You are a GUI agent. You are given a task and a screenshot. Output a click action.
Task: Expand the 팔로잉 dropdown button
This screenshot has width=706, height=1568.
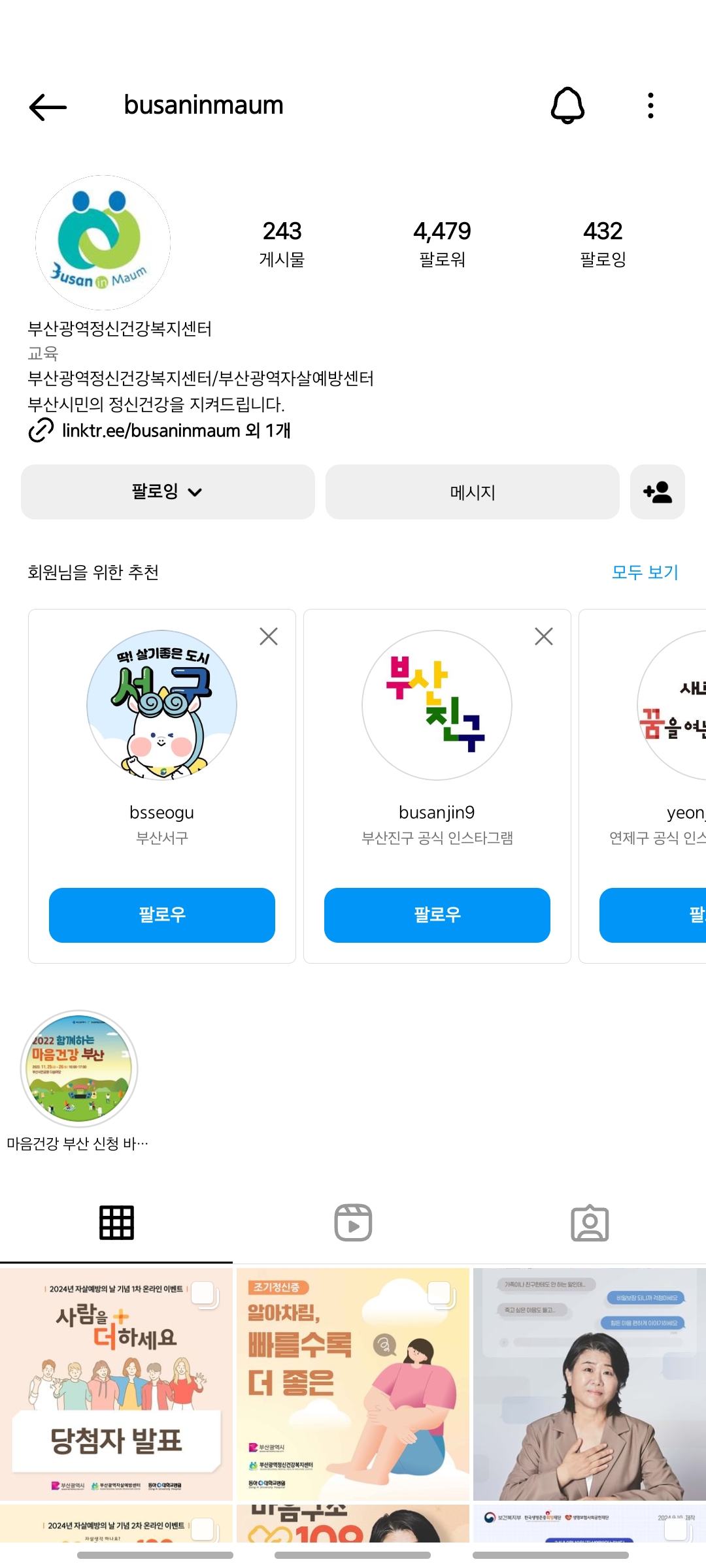(167, 492)
